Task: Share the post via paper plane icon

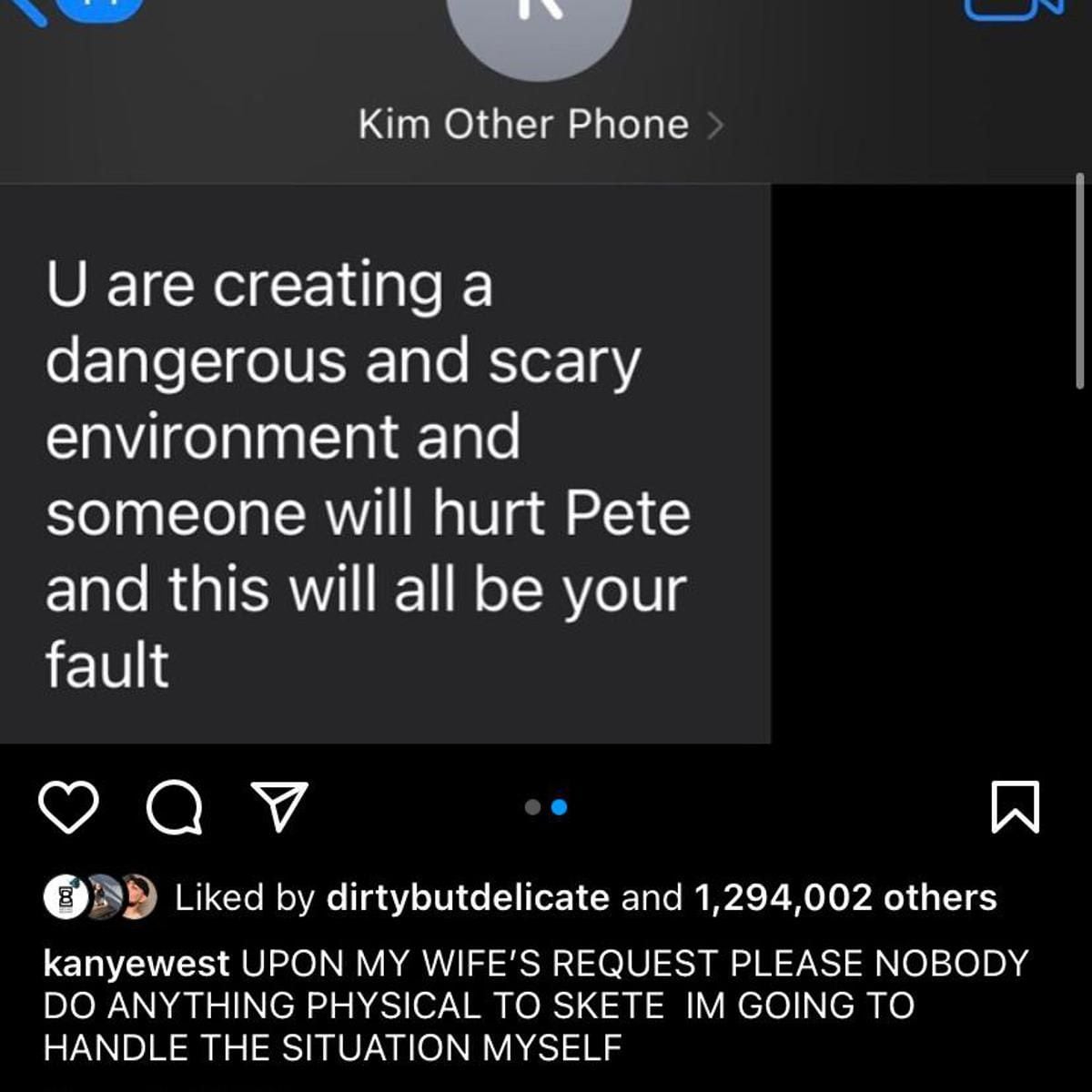Action: (x=279, y=807)
